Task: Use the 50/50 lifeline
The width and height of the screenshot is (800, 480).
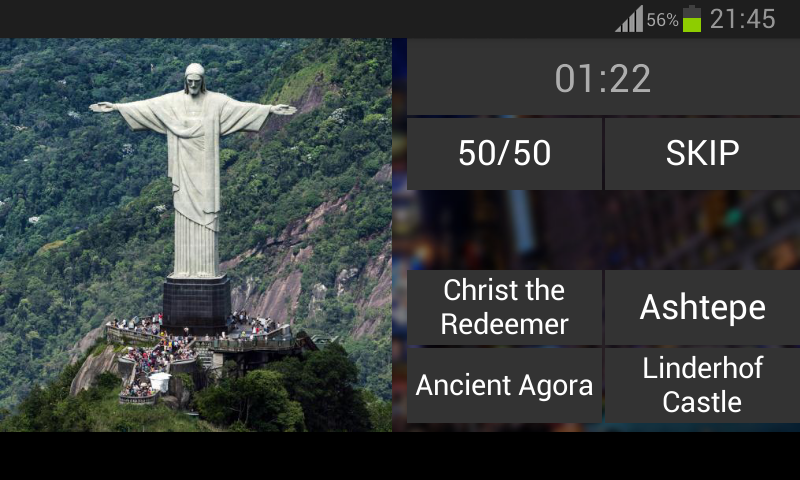Action: [504, 153]
